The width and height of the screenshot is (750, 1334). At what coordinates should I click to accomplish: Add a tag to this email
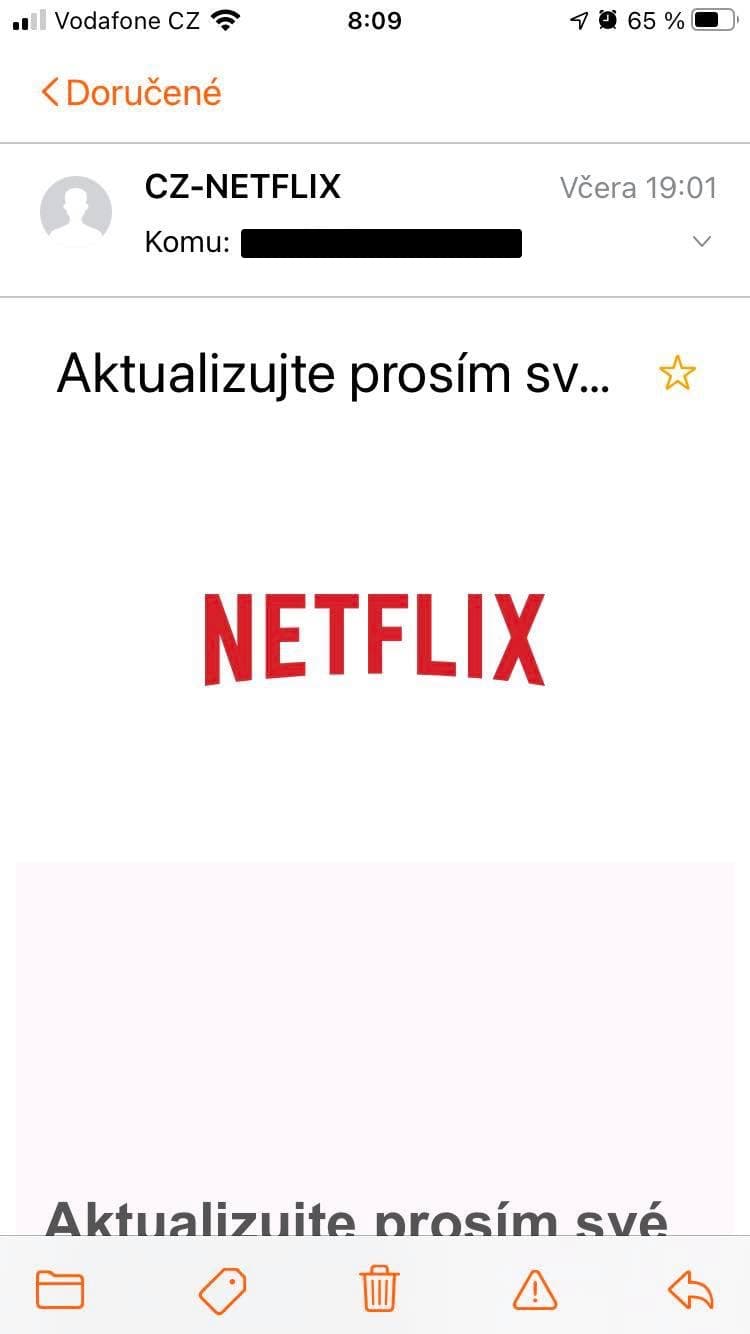coord(222,1289)
